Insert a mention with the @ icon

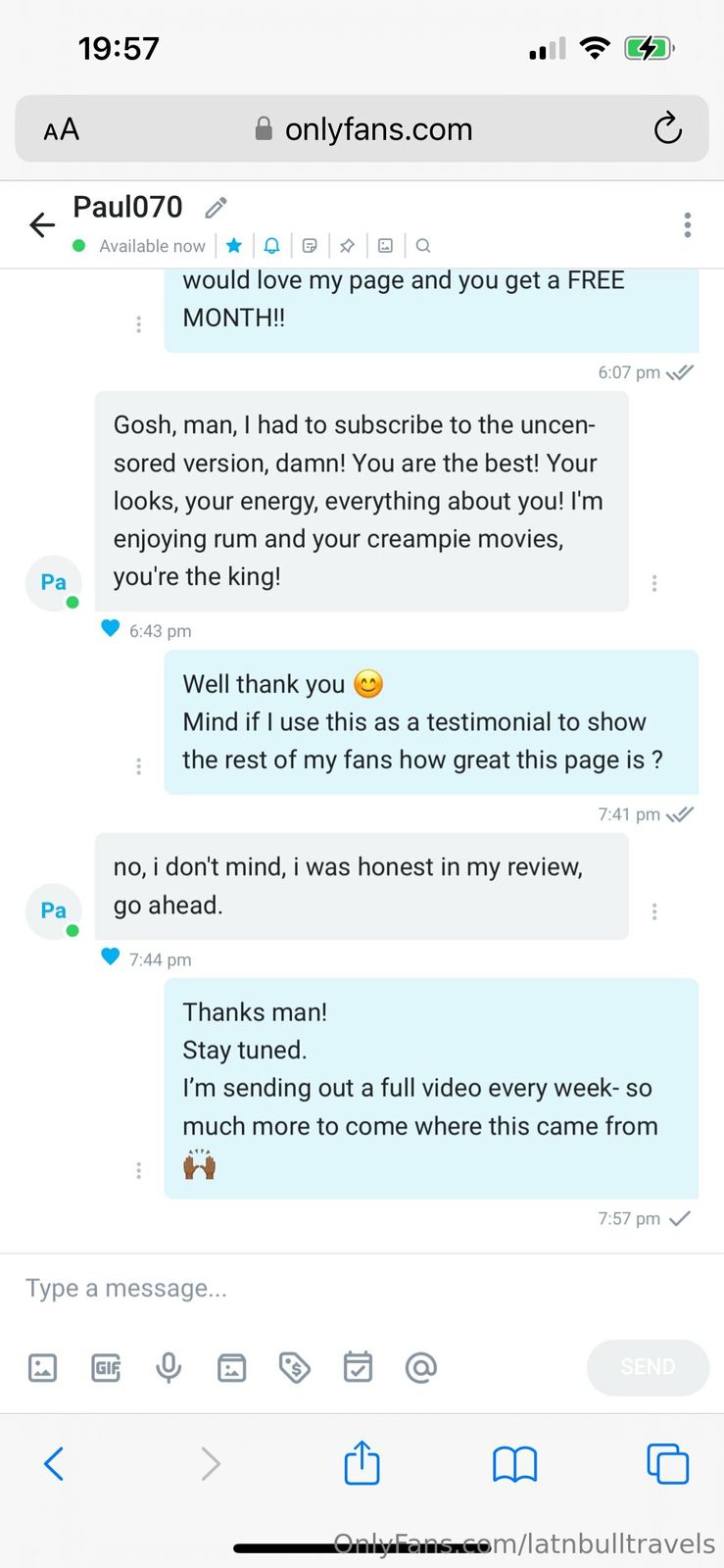[x=420, y=1367]
